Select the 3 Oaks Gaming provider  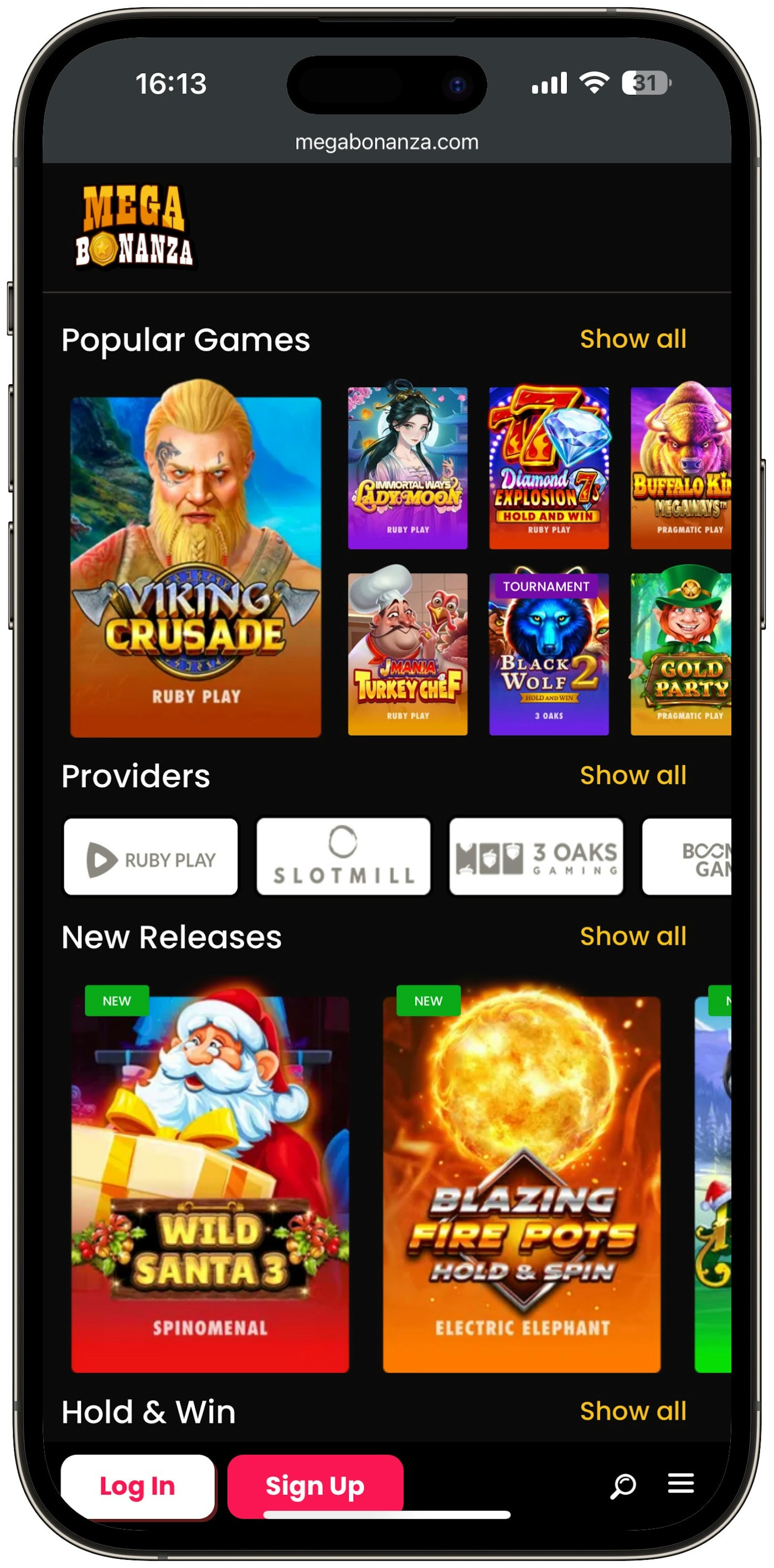(536, 857)
